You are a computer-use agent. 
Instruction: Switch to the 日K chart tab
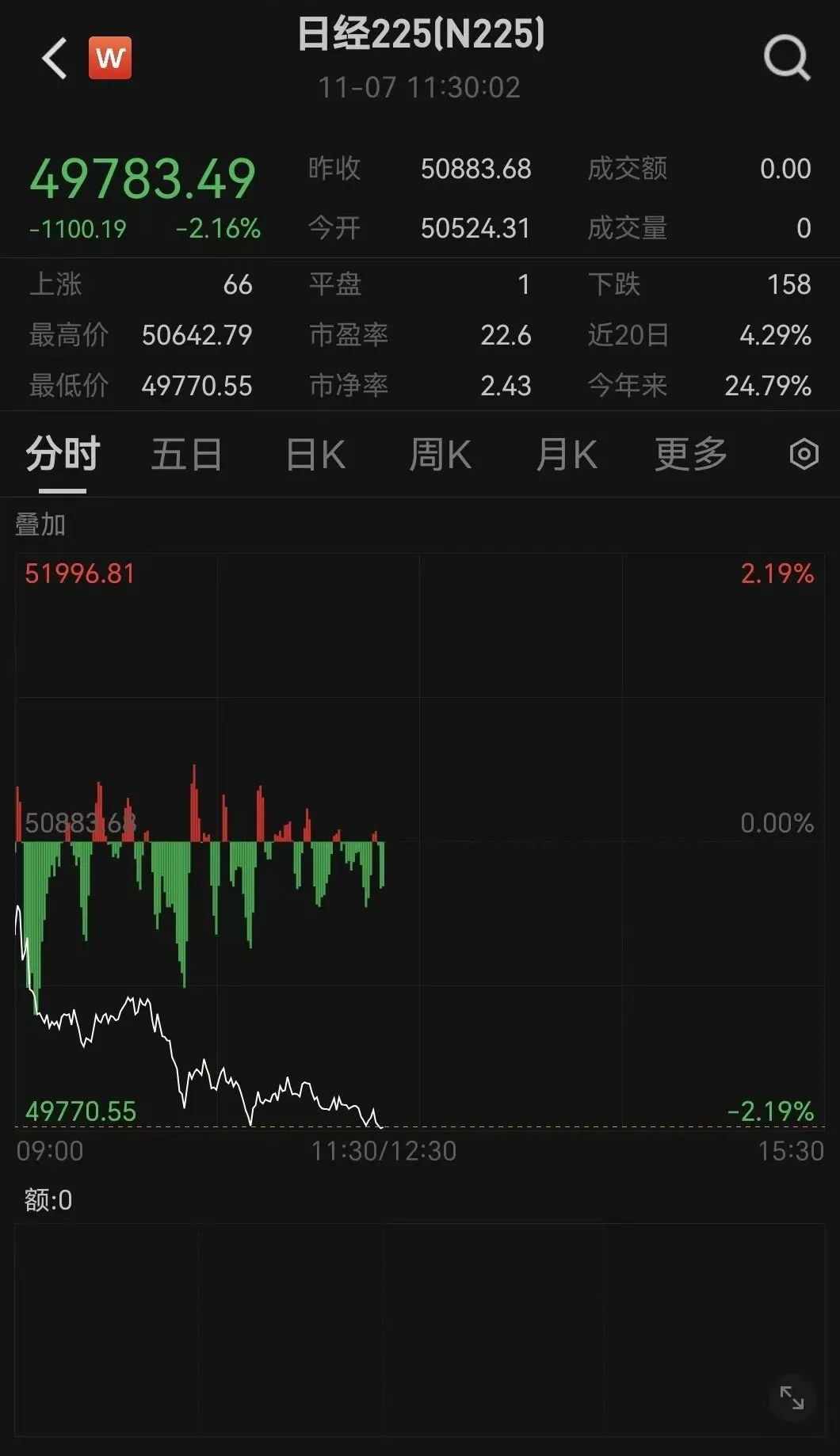(x=315, y=455)
